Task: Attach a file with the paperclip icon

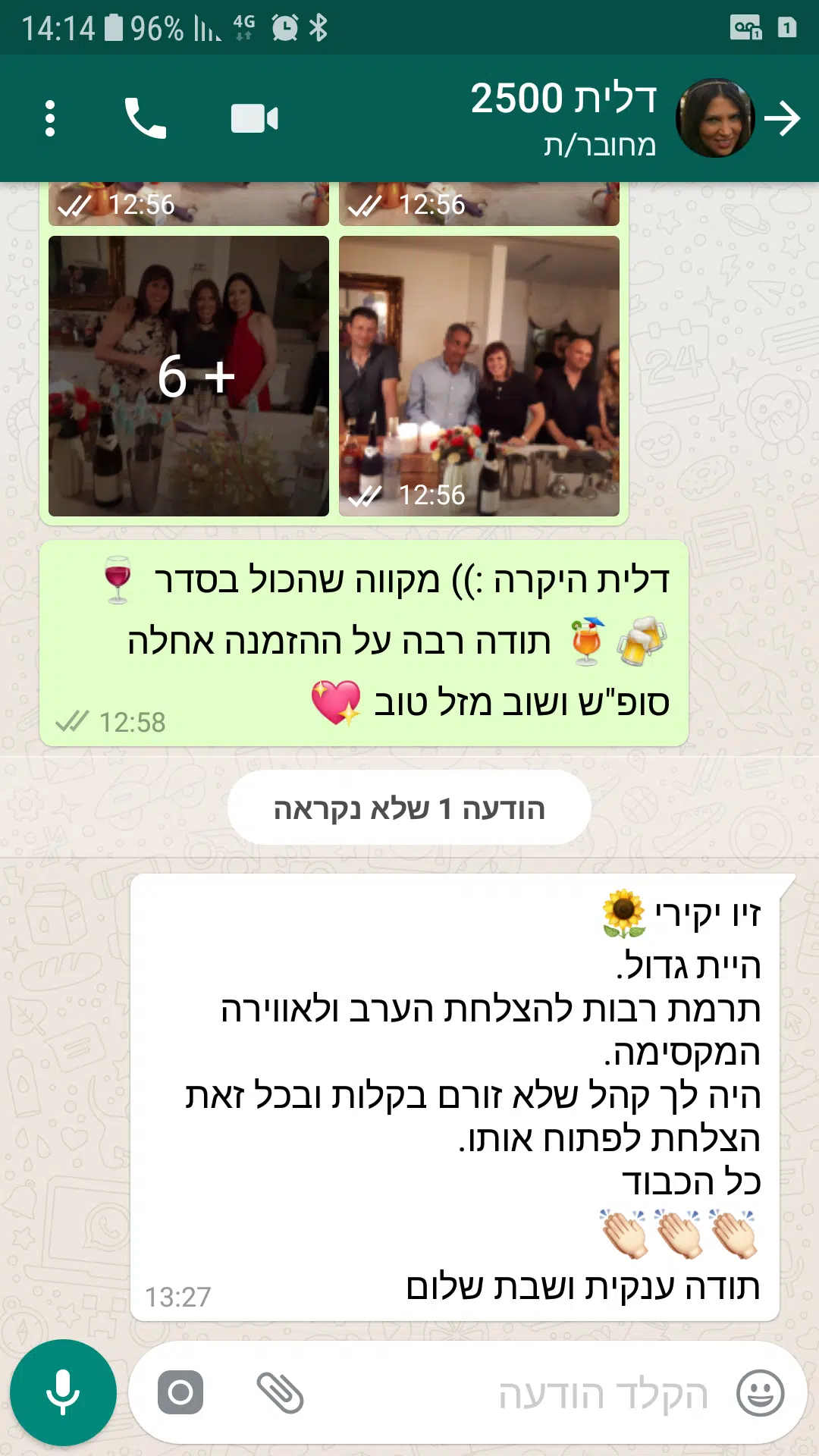Action: click(280, 1392)
